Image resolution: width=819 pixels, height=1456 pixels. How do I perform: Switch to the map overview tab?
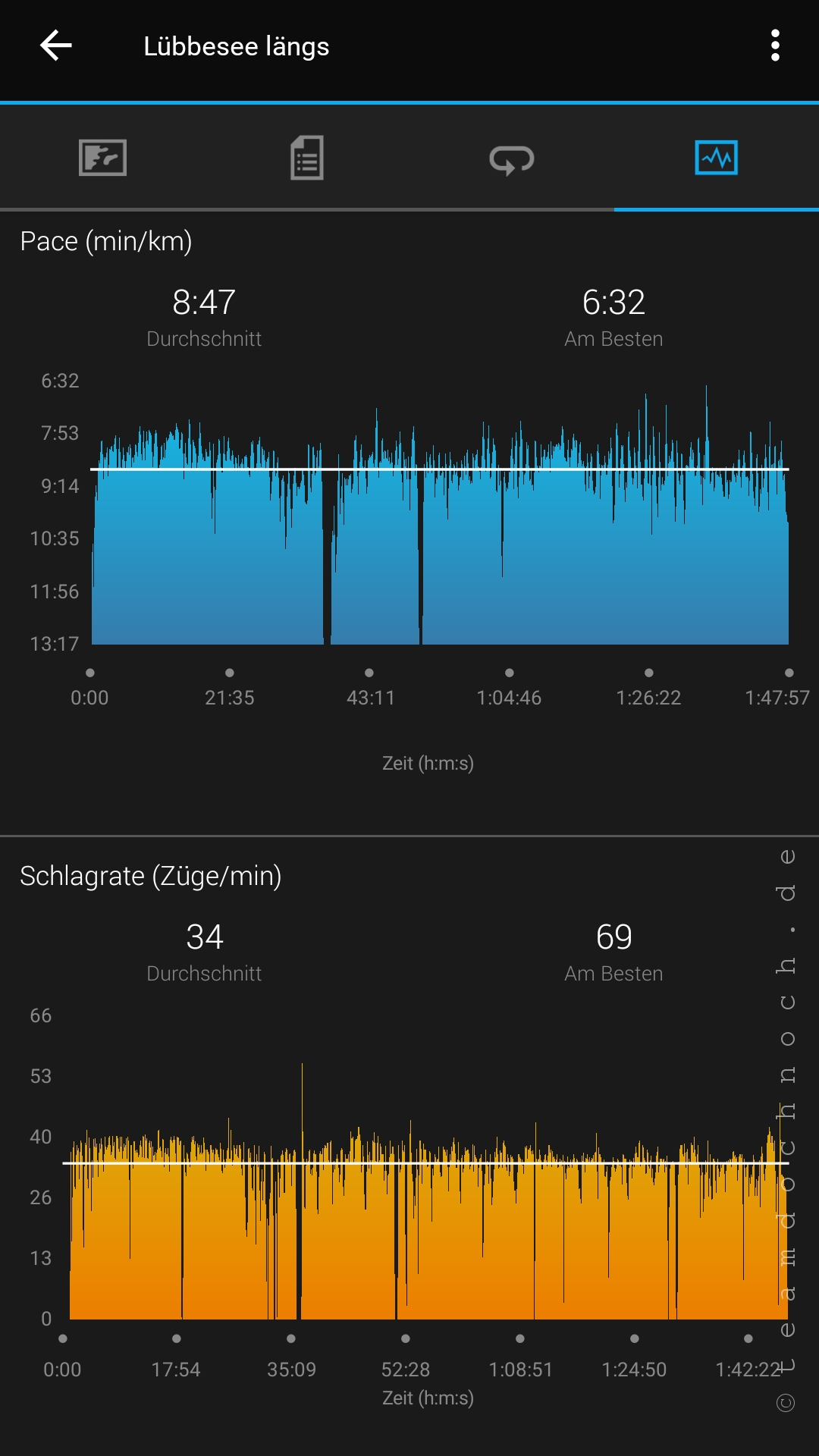(x=102, y=158)
